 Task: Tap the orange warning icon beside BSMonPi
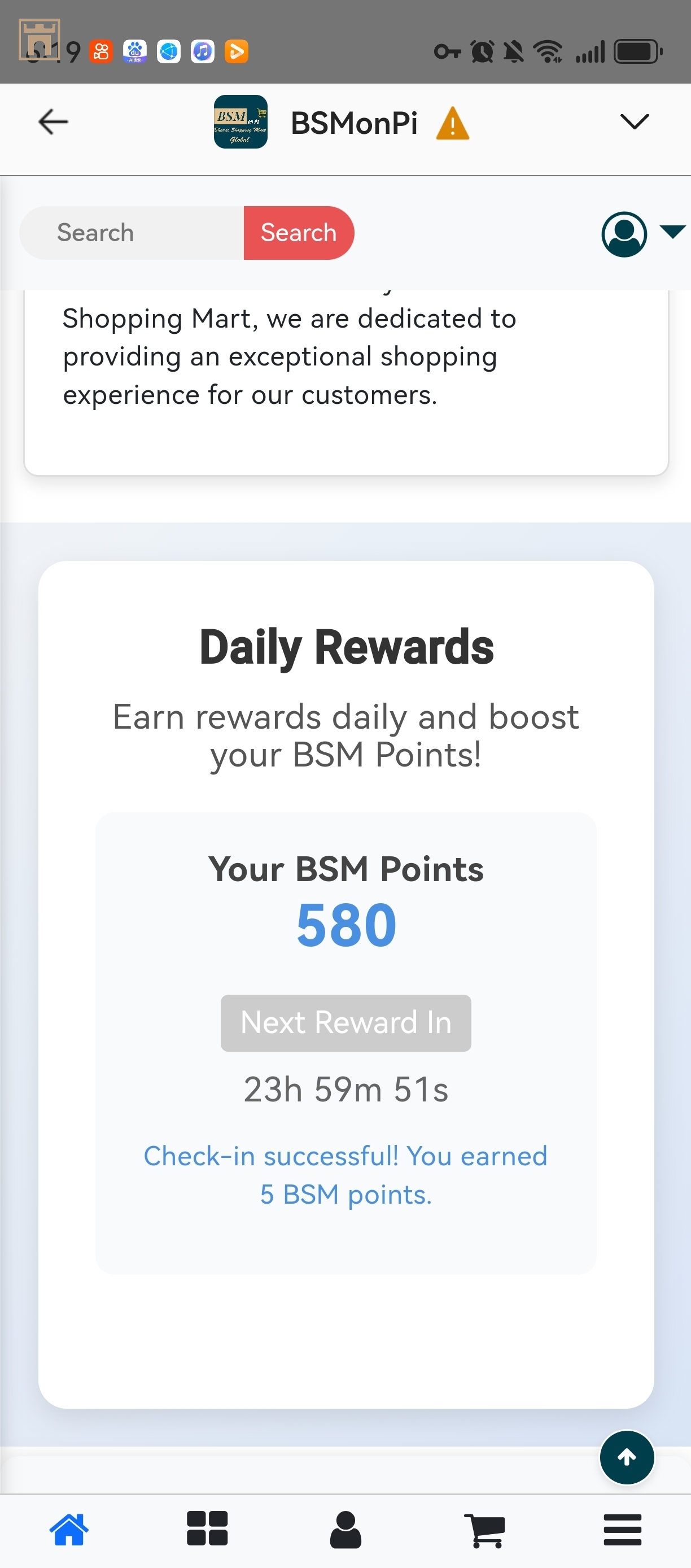[453, 124]
